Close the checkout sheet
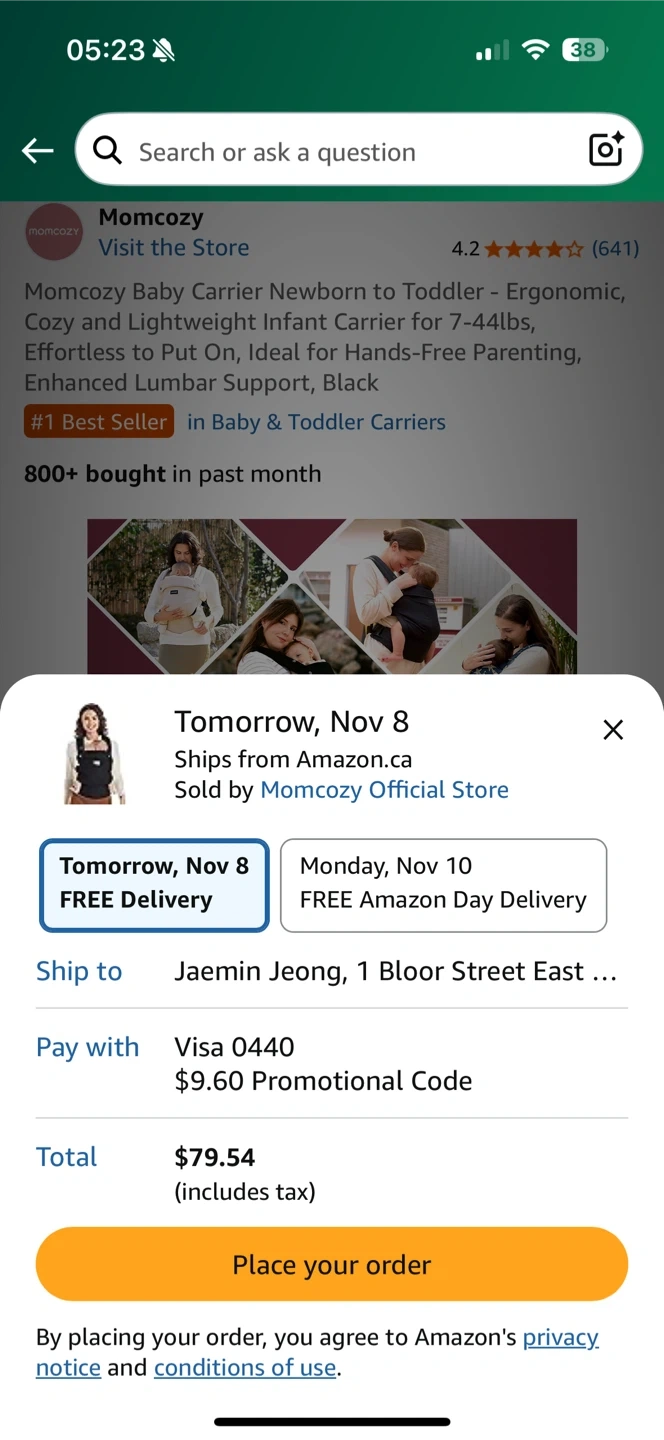 click(613, 730)
